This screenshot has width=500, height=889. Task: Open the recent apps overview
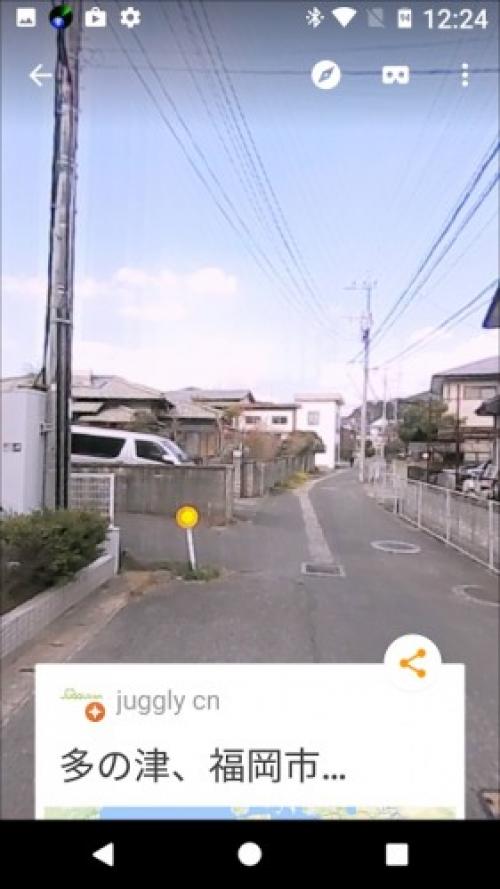397,854
